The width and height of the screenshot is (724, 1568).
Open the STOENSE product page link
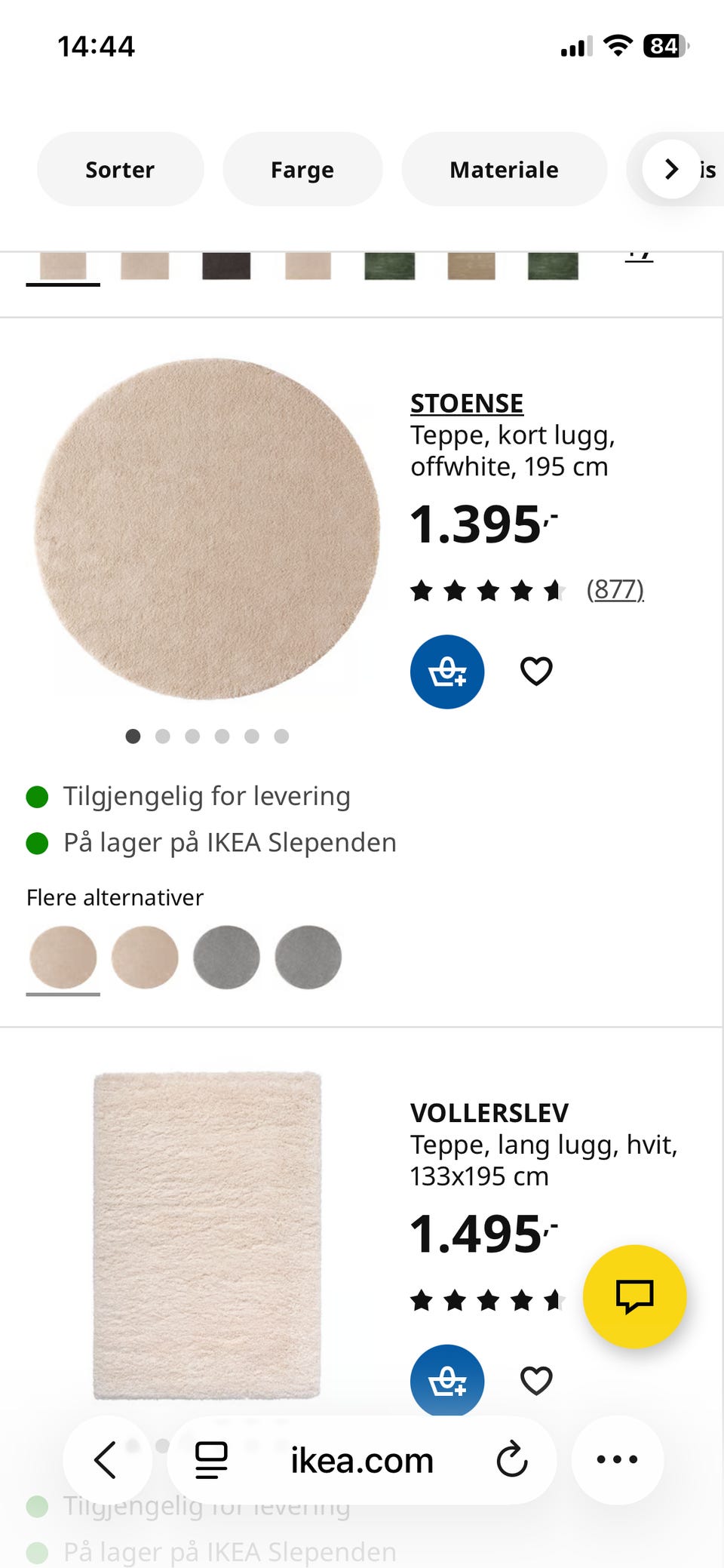[x=467, y=403]
